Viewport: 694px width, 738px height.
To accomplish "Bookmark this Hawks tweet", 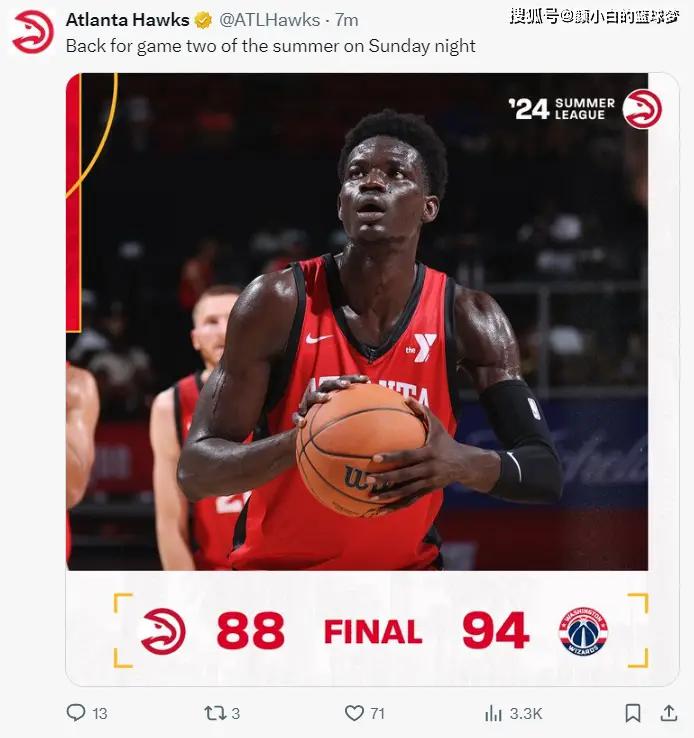I will click(x=632, y=713).
